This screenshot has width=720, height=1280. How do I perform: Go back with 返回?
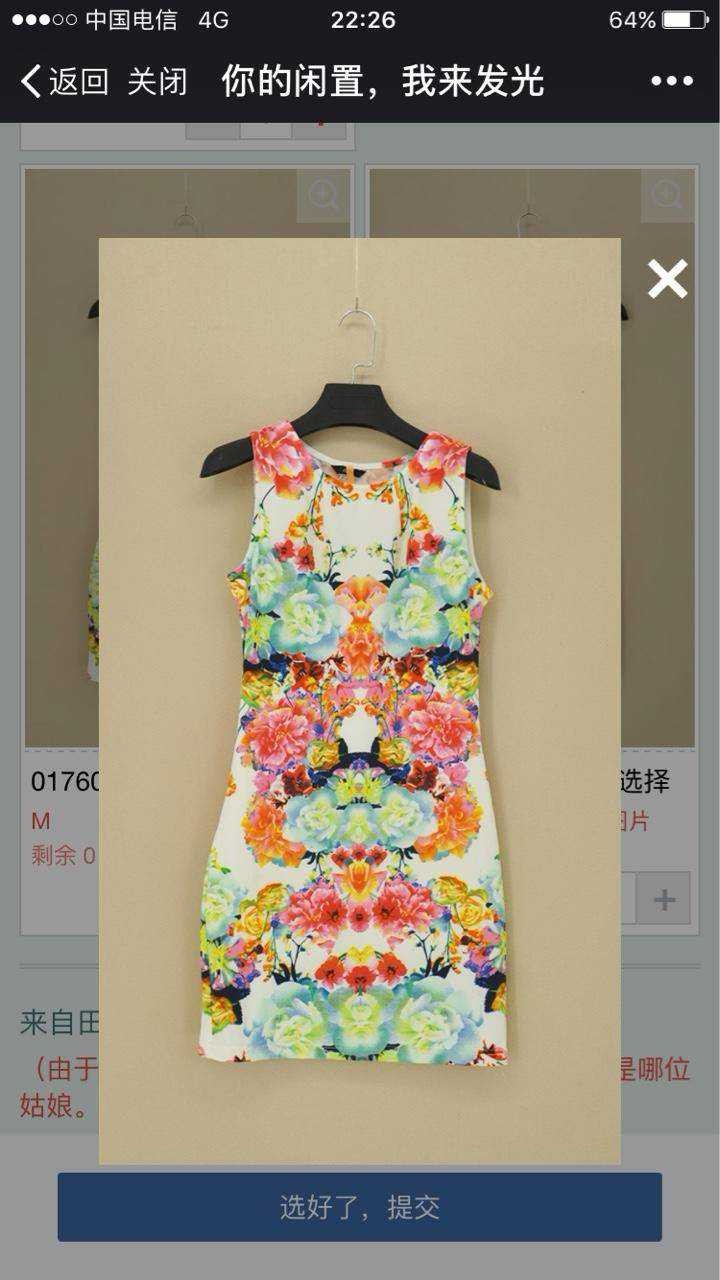click(x=65, y=81)
